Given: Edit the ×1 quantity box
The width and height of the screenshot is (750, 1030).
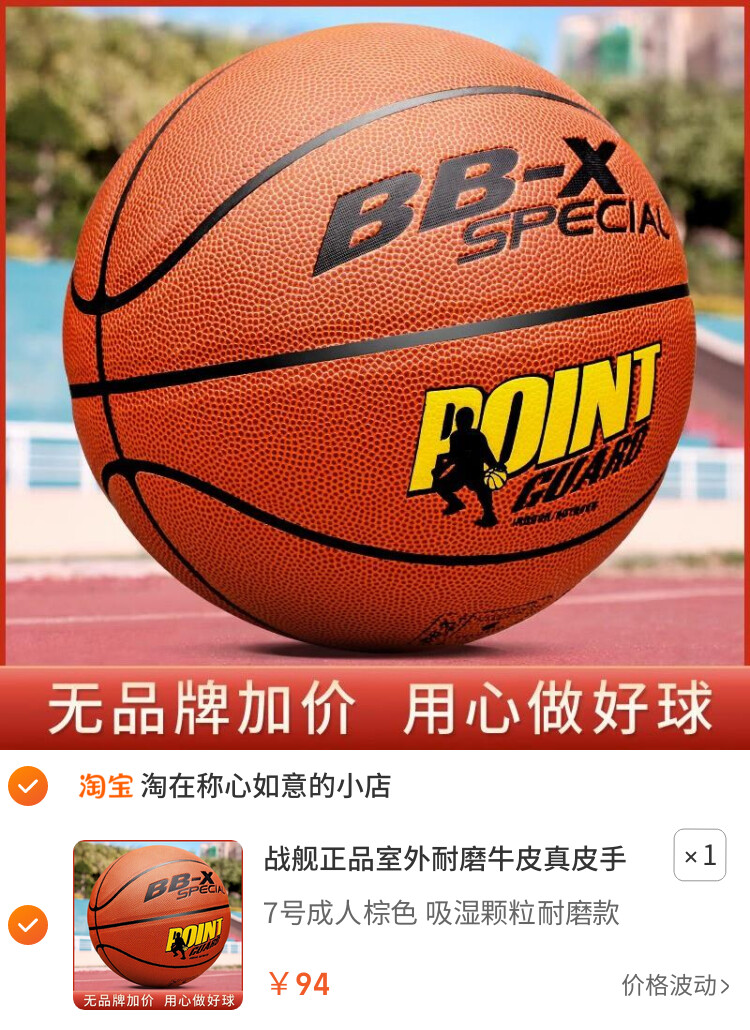Looking at the screenshot, I should (x=699, y=855).
